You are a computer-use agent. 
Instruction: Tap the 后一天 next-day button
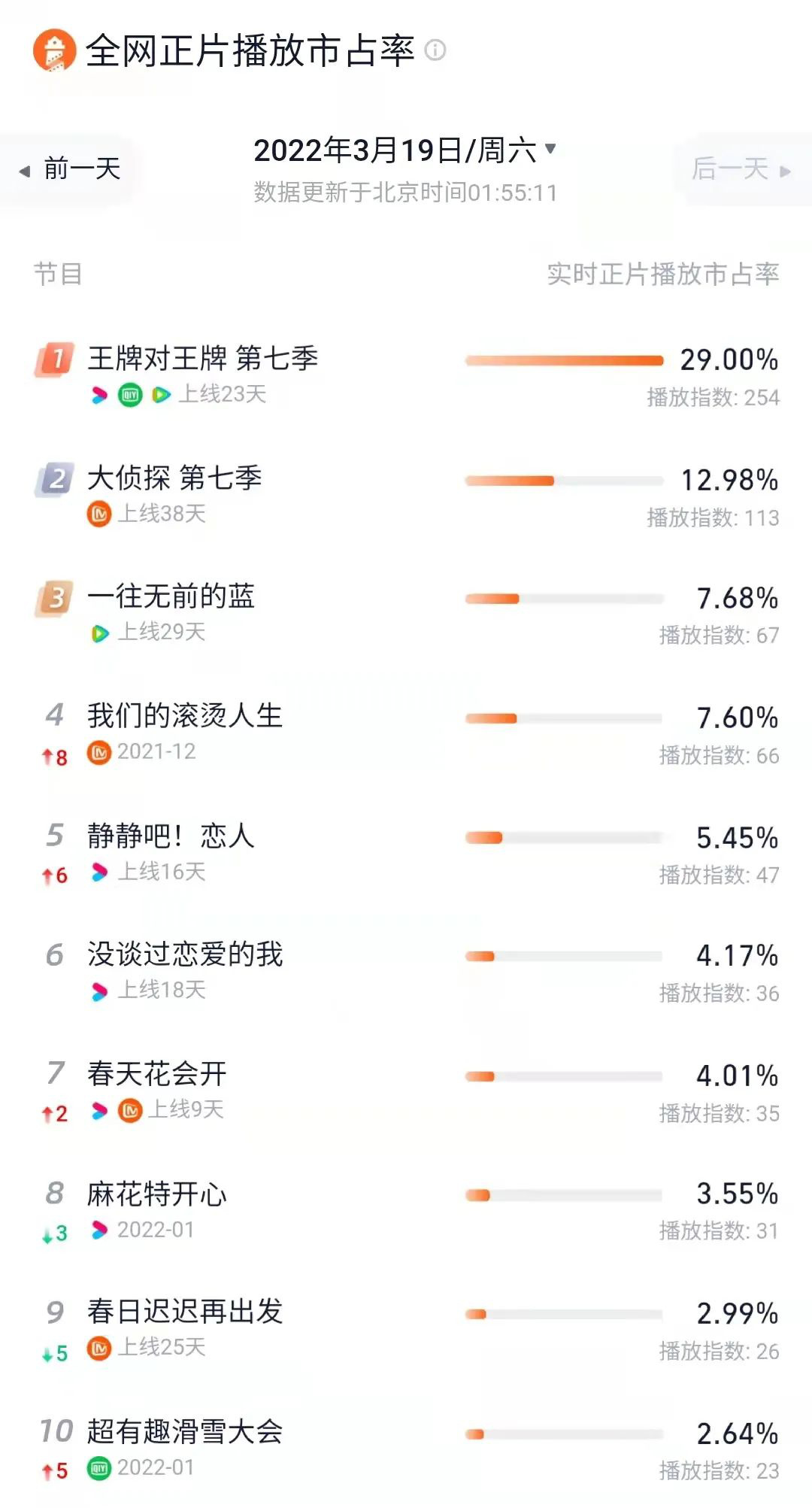[741, 170]
